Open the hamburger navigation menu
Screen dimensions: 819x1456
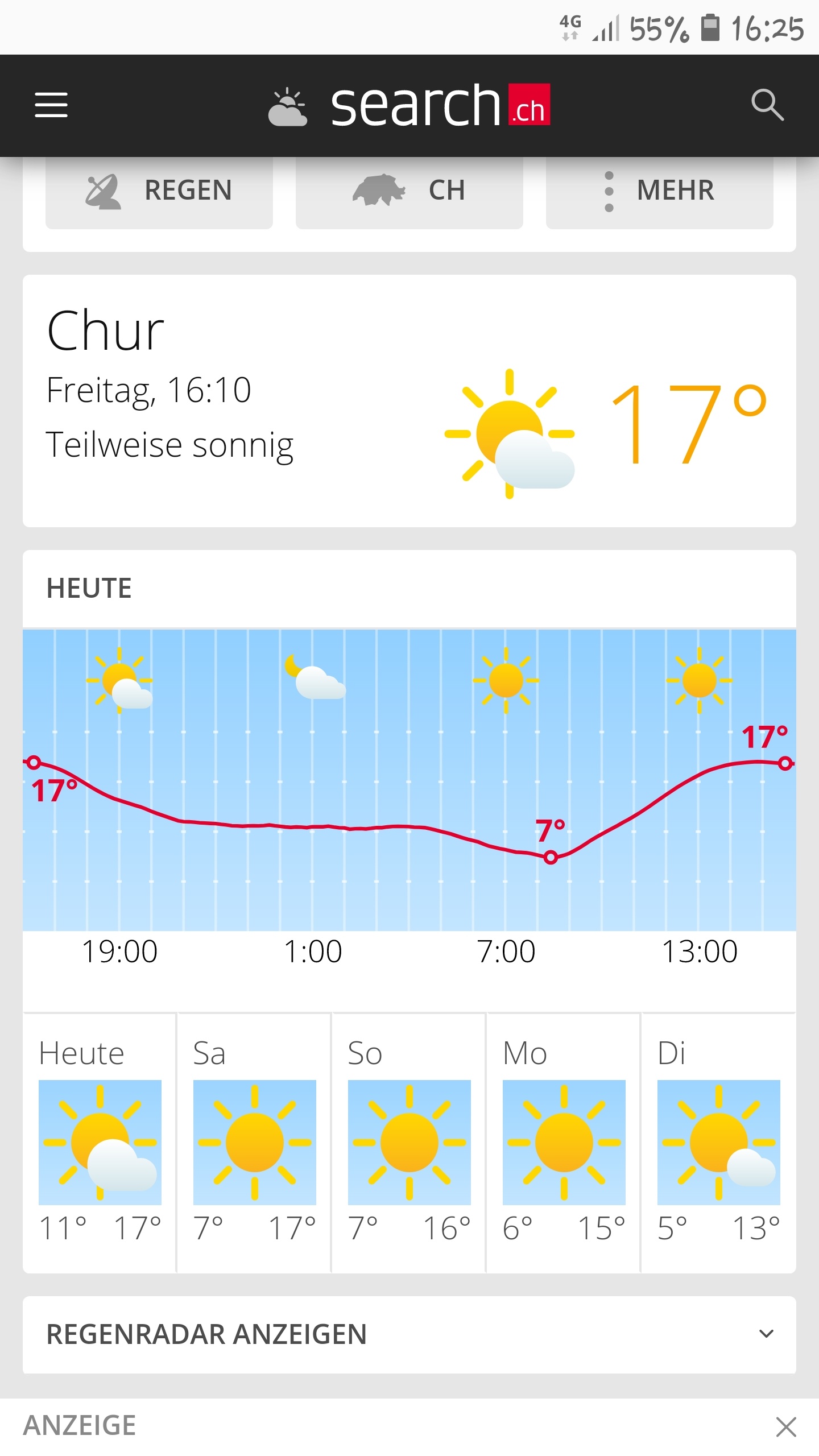point(51,105)
